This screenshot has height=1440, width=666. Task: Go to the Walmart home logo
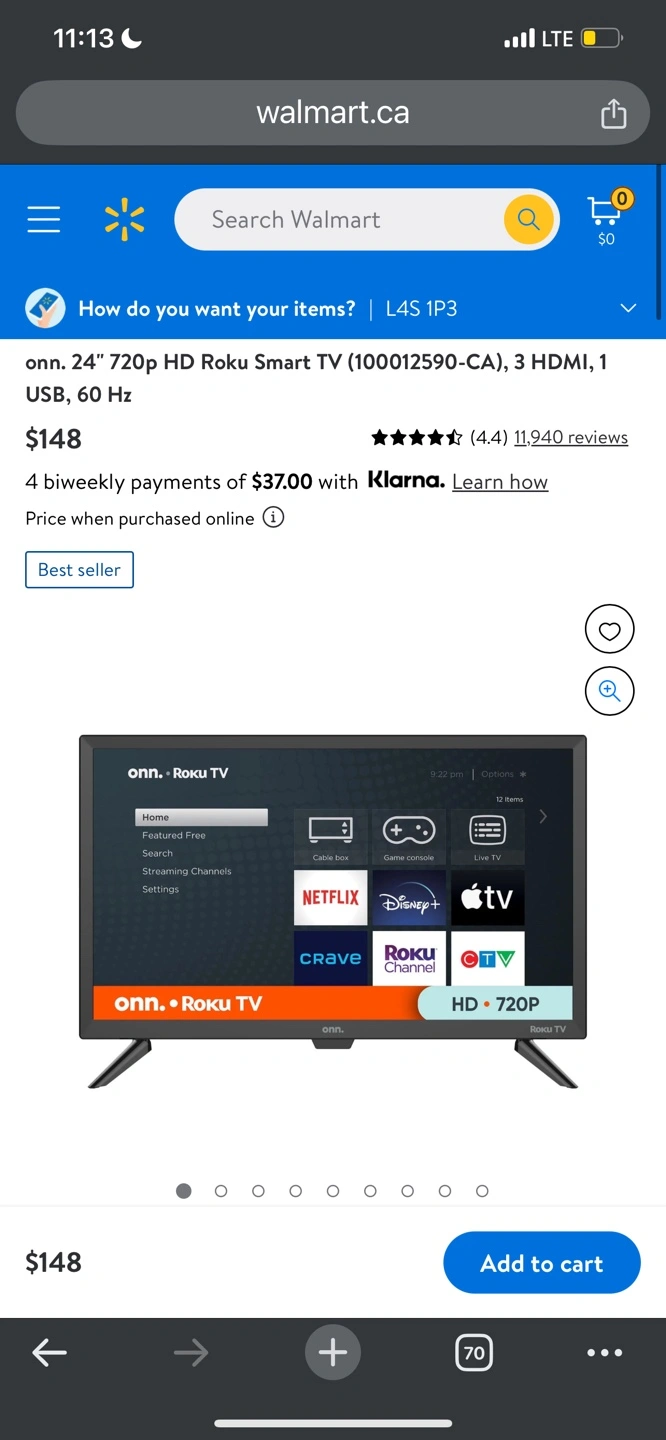(125, 219)
